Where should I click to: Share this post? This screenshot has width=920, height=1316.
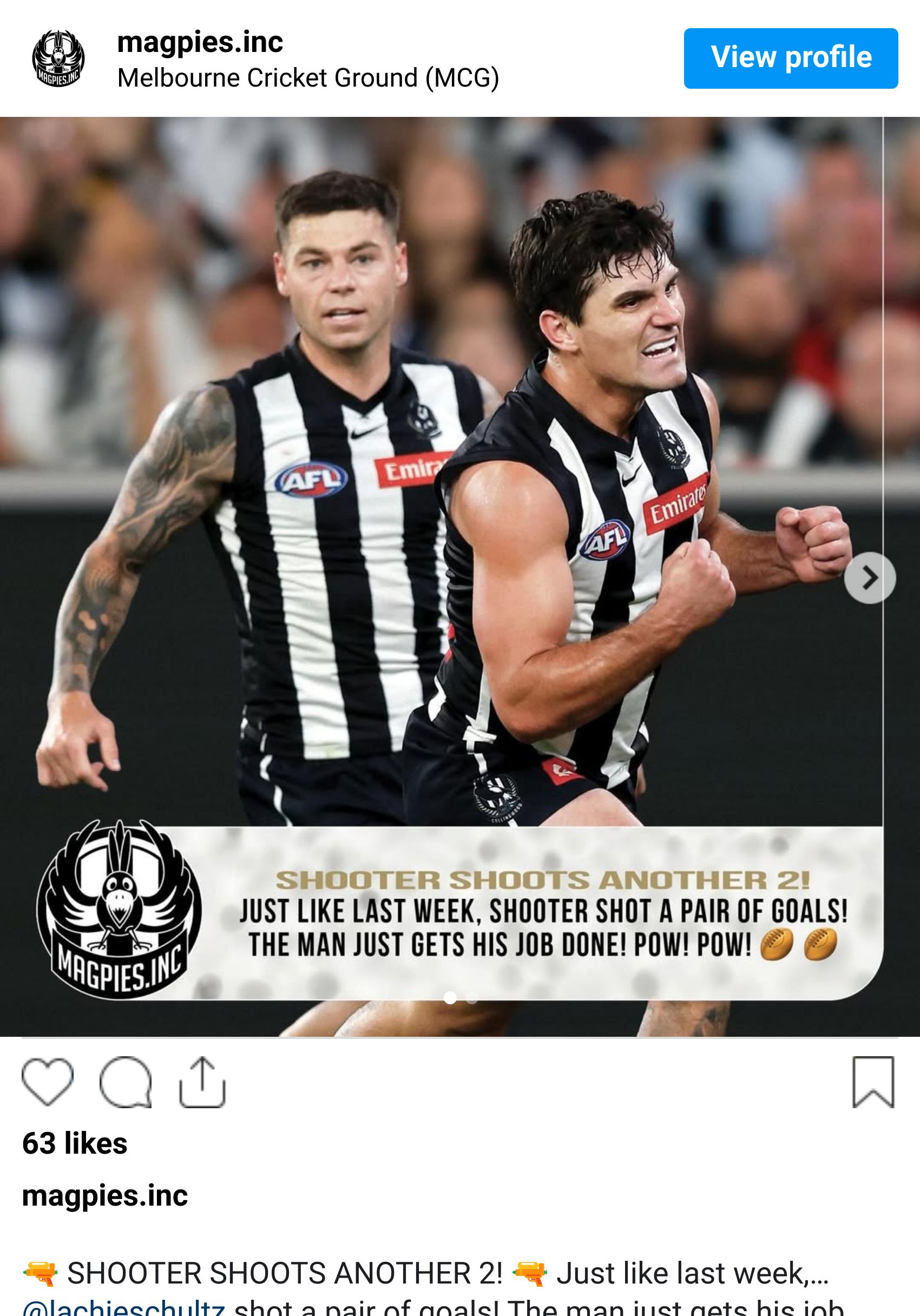tap(202, 1081)
